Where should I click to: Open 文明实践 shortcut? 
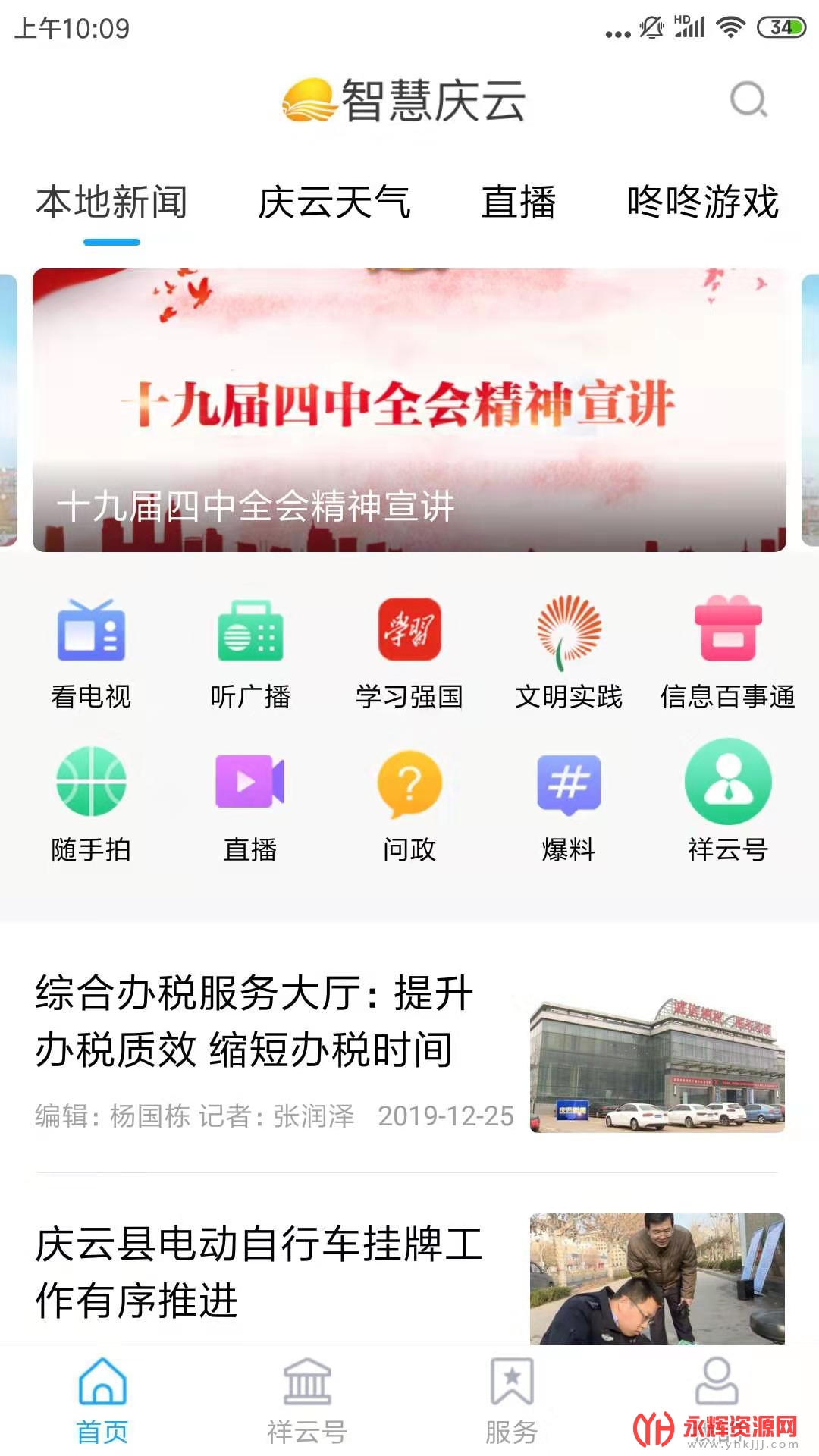pos(569,654)
